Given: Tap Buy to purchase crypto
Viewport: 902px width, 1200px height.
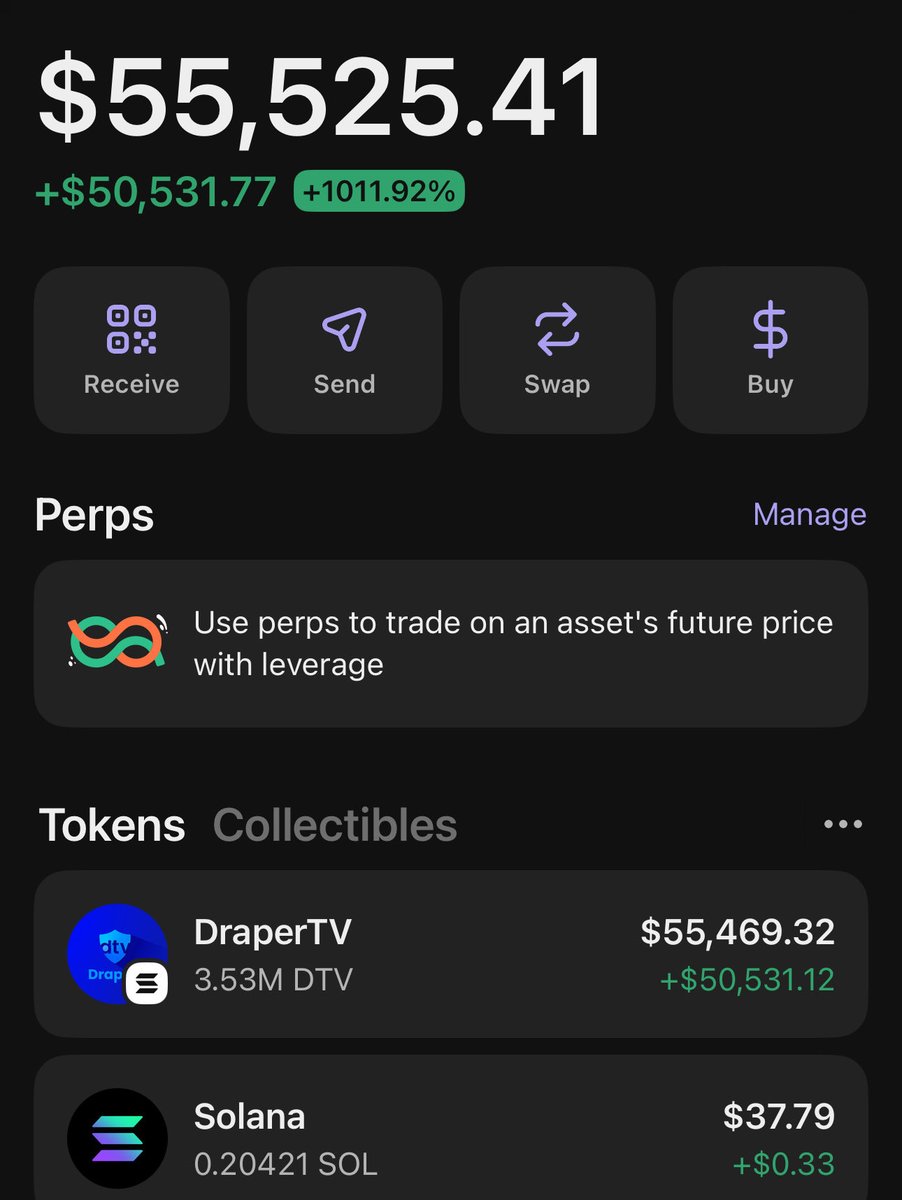Looking at the screenshot, I should click(x=770, y=349).
